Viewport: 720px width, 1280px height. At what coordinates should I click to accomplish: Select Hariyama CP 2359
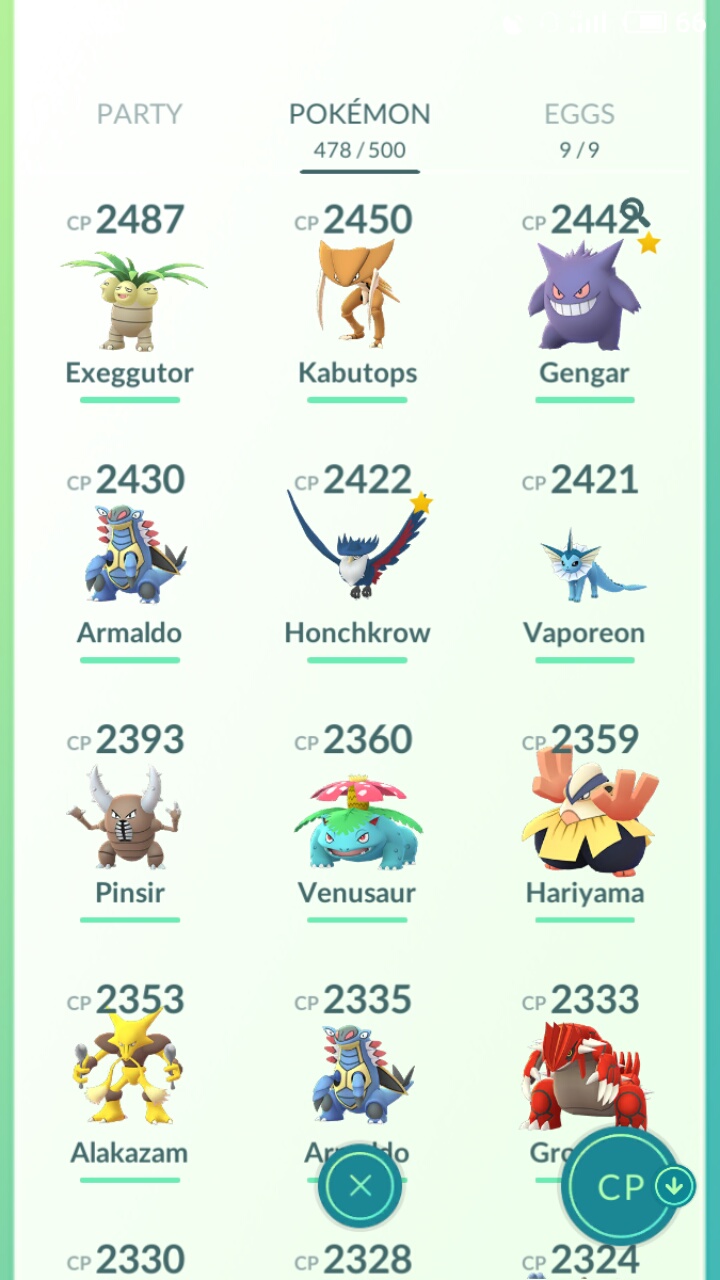[585, 820]
